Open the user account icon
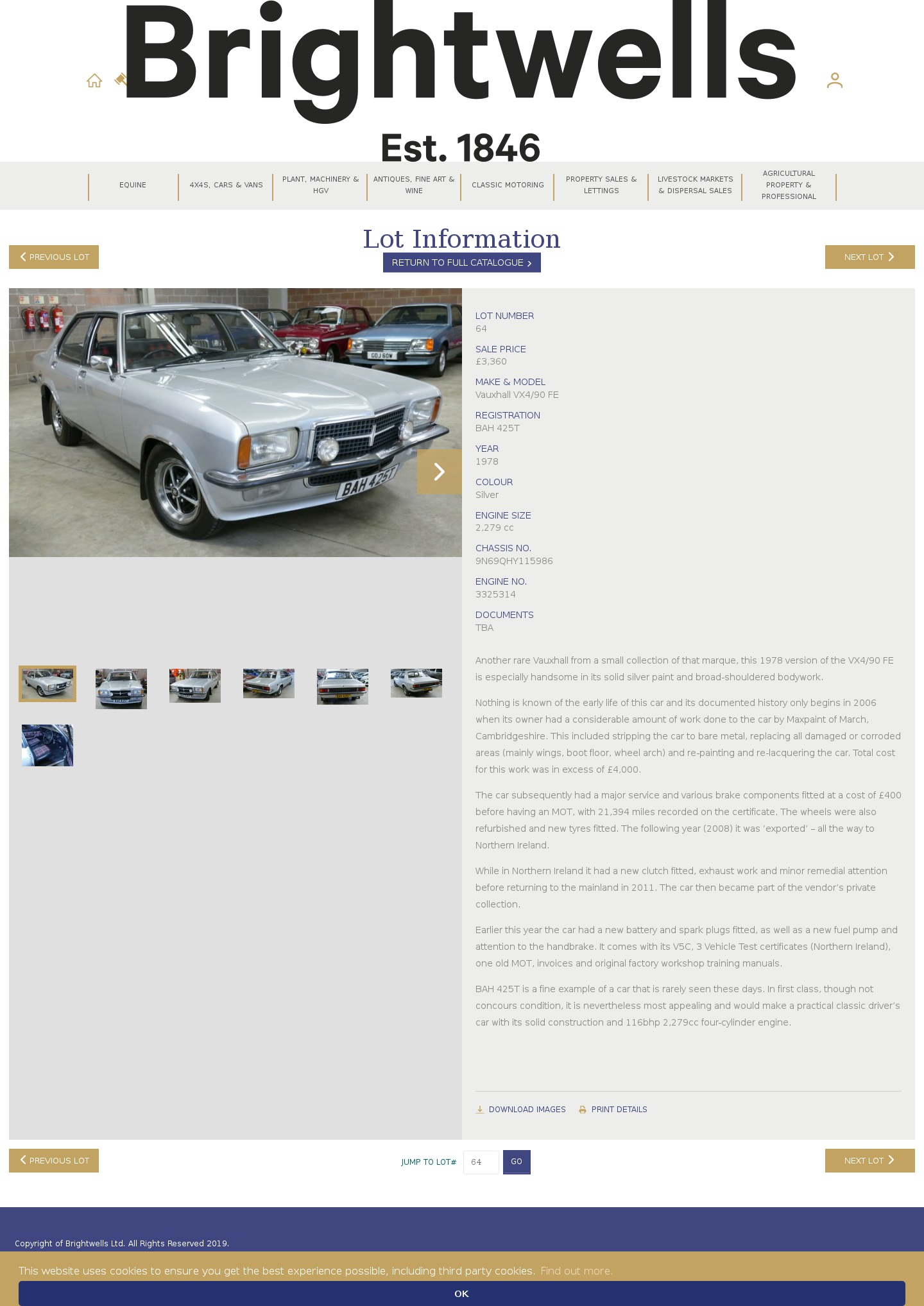This screenshot has width=924, height=1306. [x=834, y=80]
